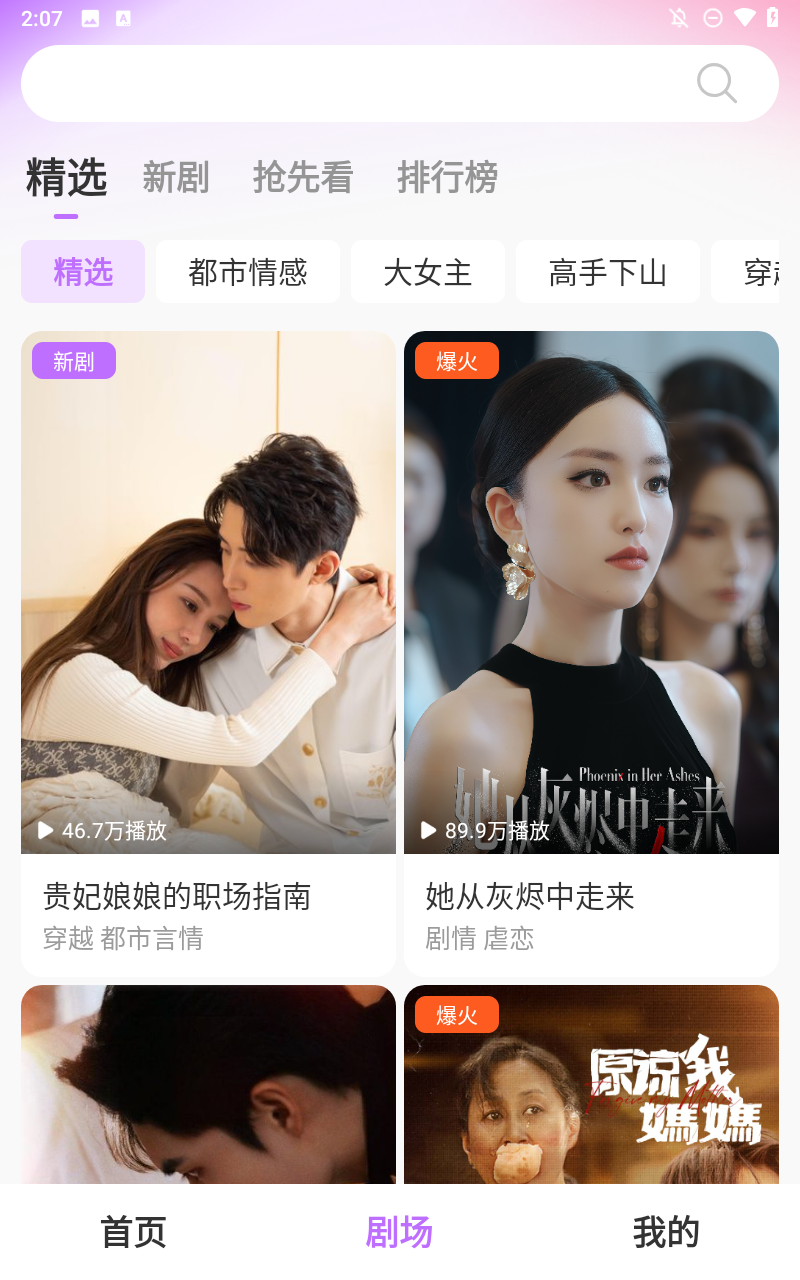Filter by the 都市情感 chip
The image size is (800, 1280).
248,272
